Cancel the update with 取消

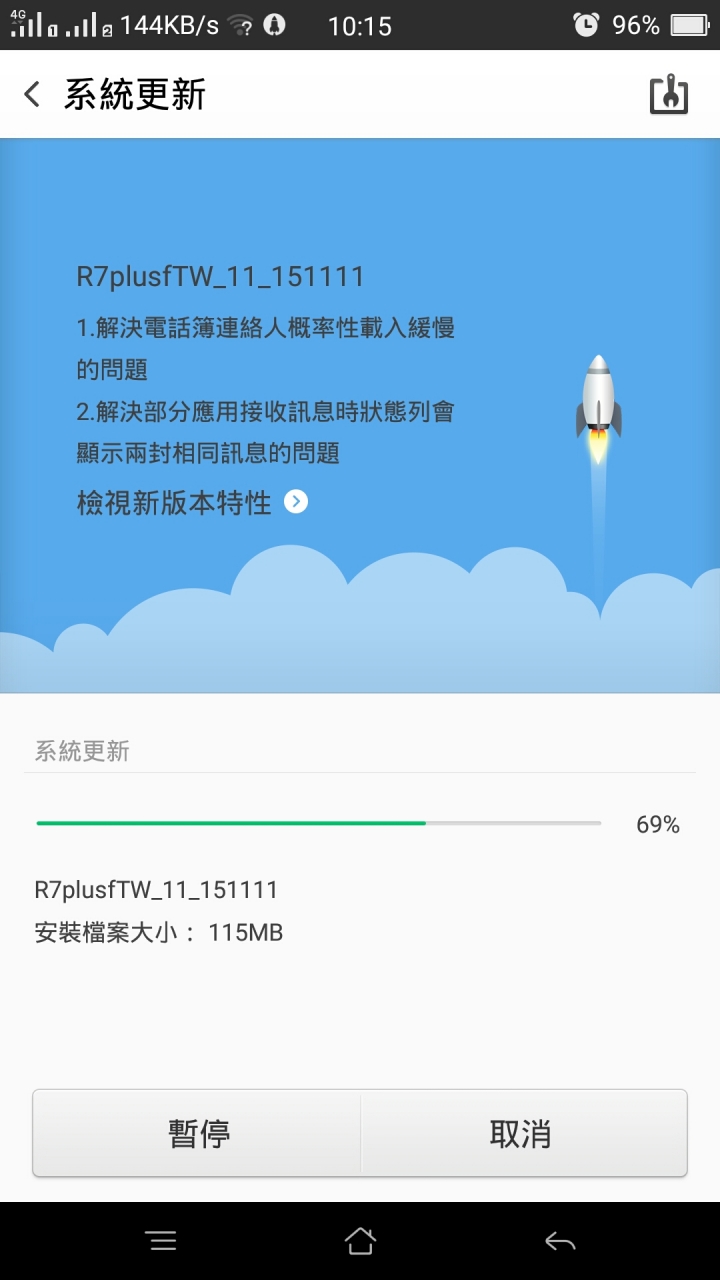coord(521,1133)
